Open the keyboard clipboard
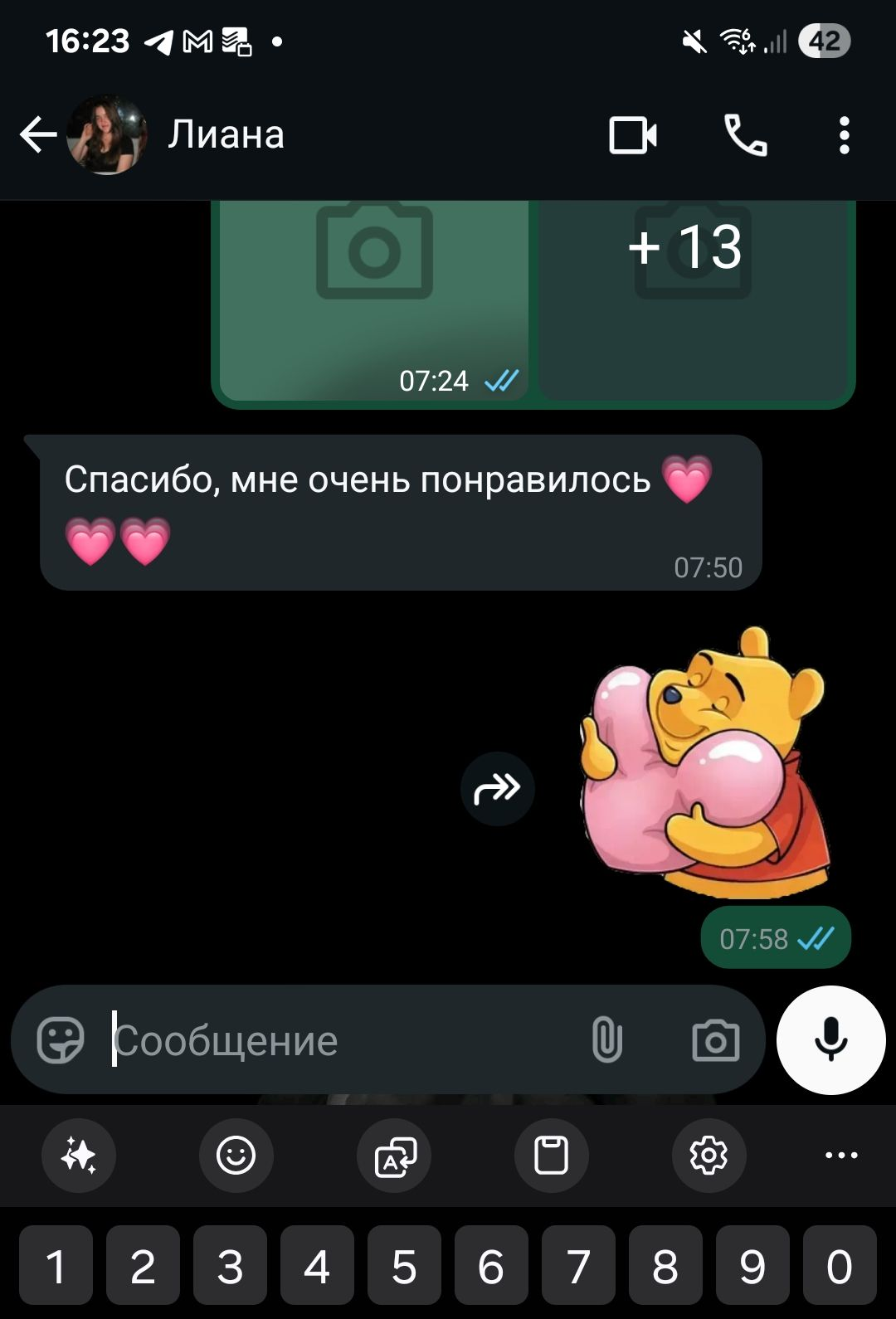Screen dimensions: 896x1319 tap(551, 1155)
